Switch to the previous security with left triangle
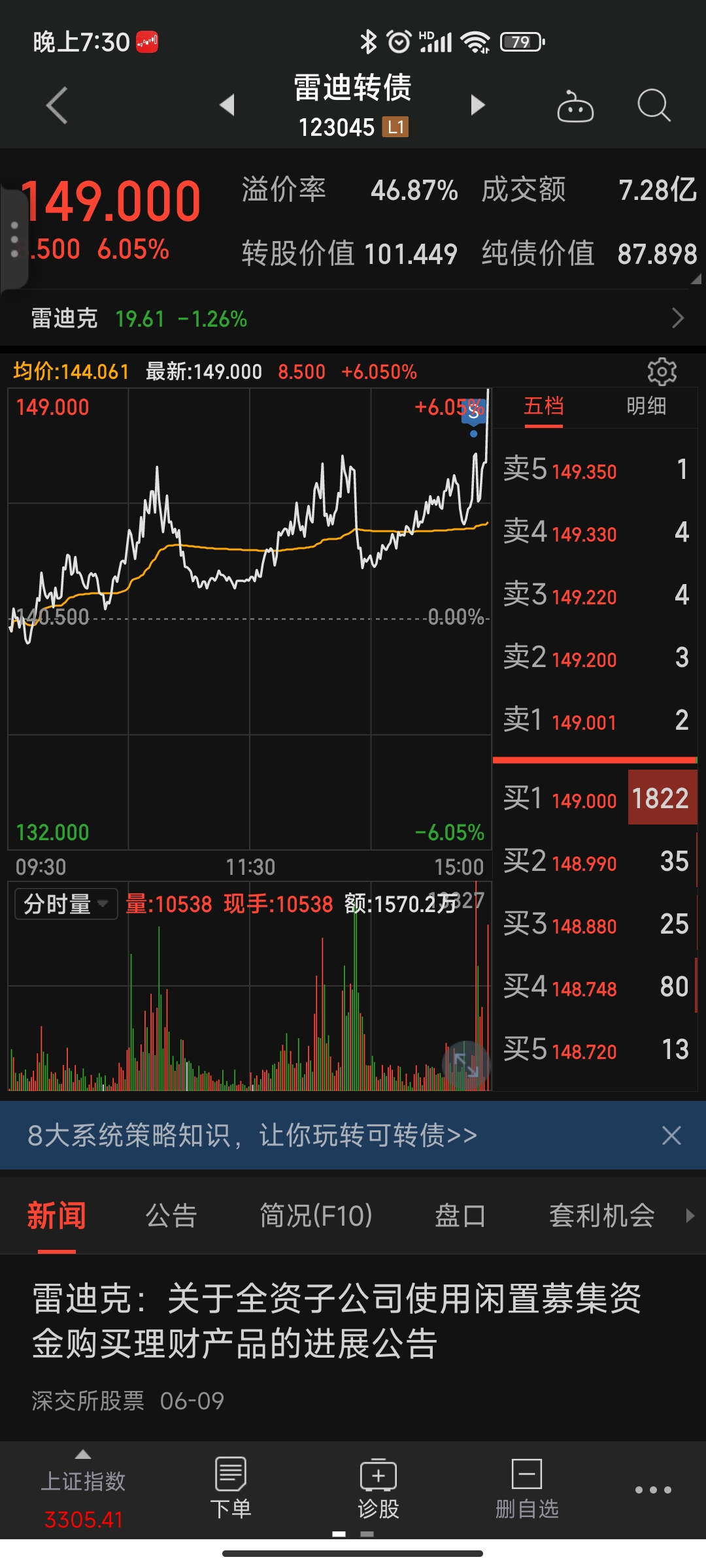This screenshot has width=706, height=1568. pos(227,105)
